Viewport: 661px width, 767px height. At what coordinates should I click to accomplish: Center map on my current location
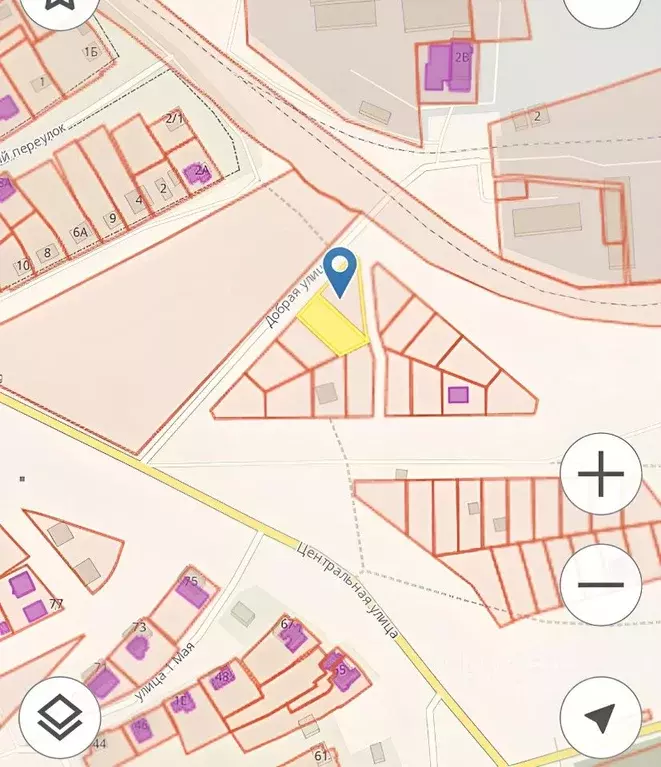(600, 717)
